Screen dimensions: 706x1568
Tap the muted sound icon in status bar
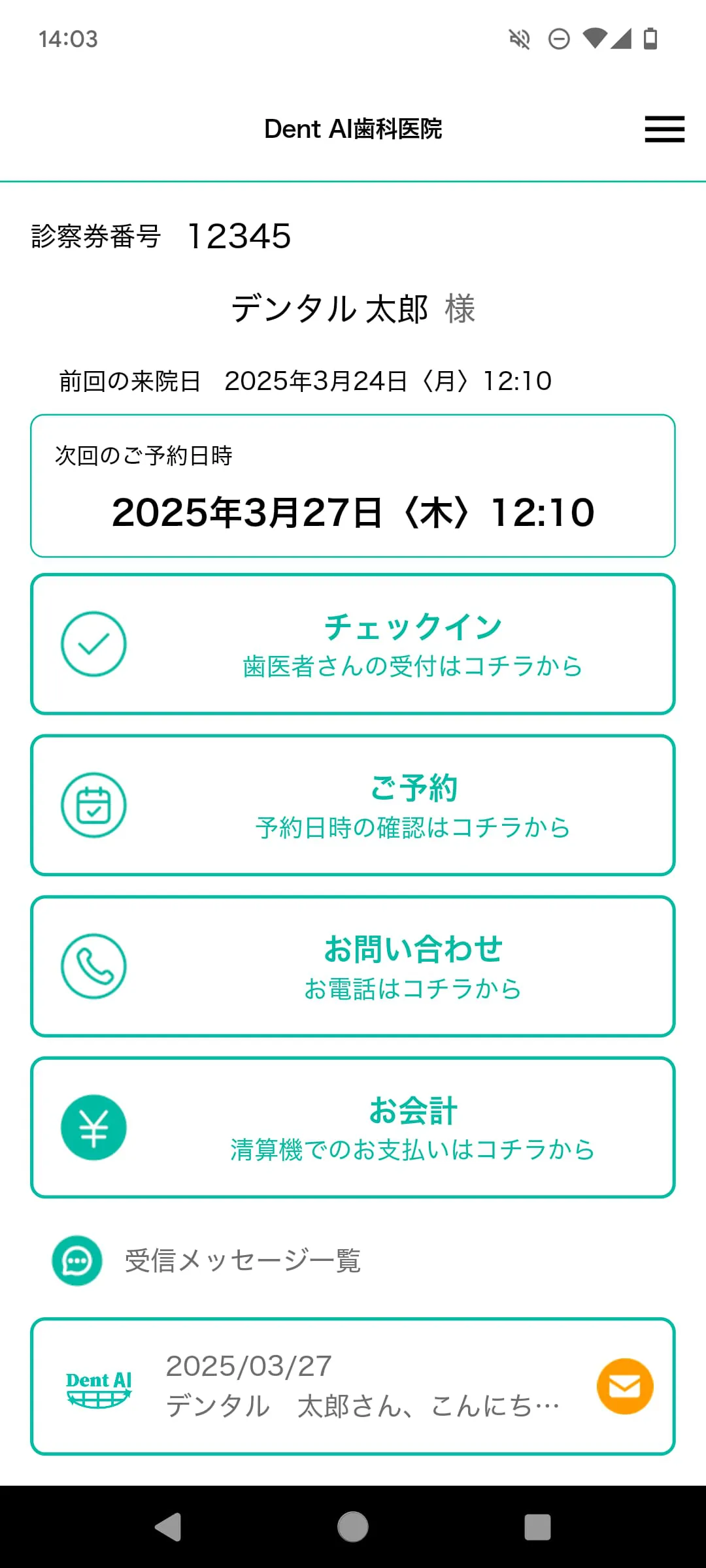[518, 39]
